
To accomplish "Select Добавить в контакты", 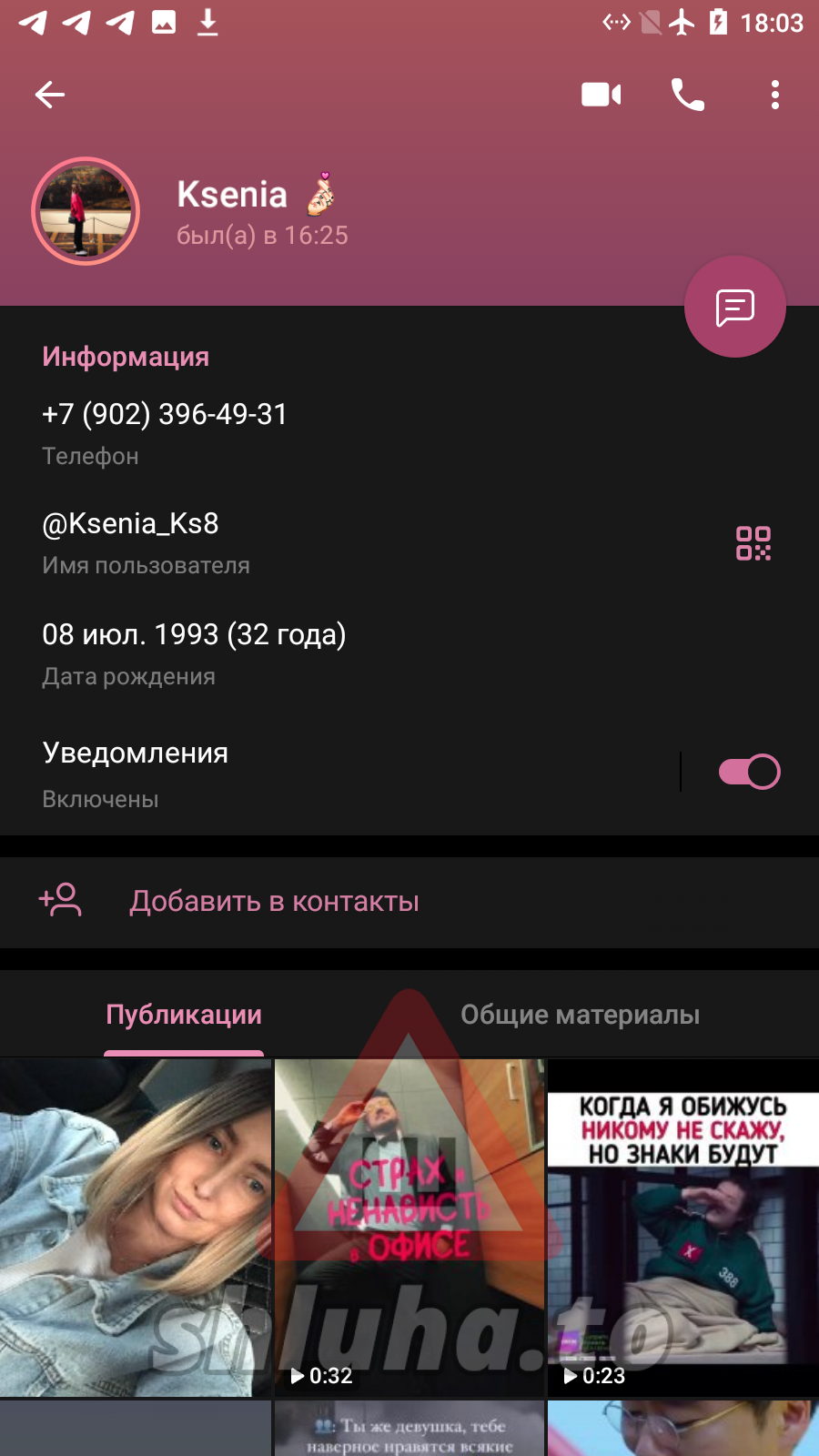I will pos(273,902).
